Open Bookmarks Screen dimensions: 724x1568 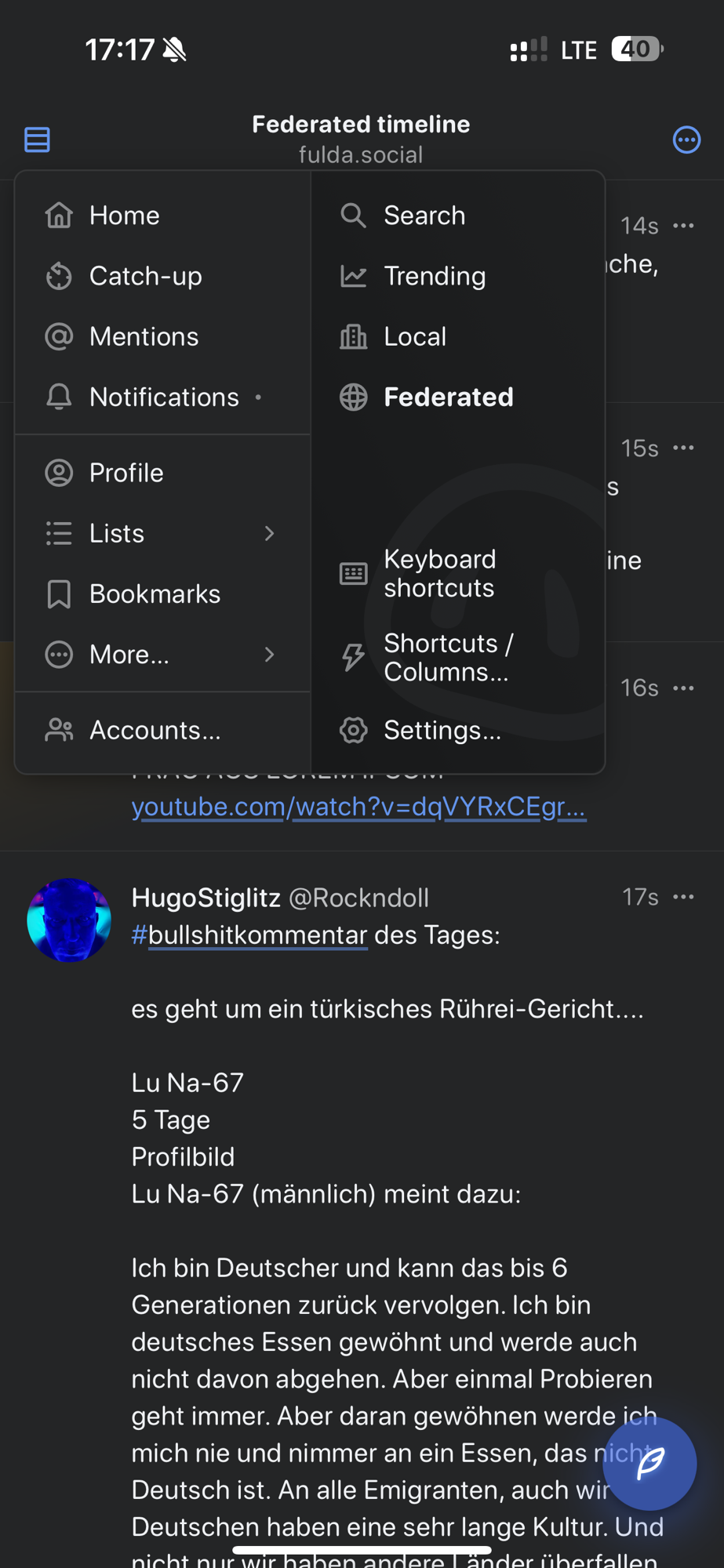tap(162, 594)
